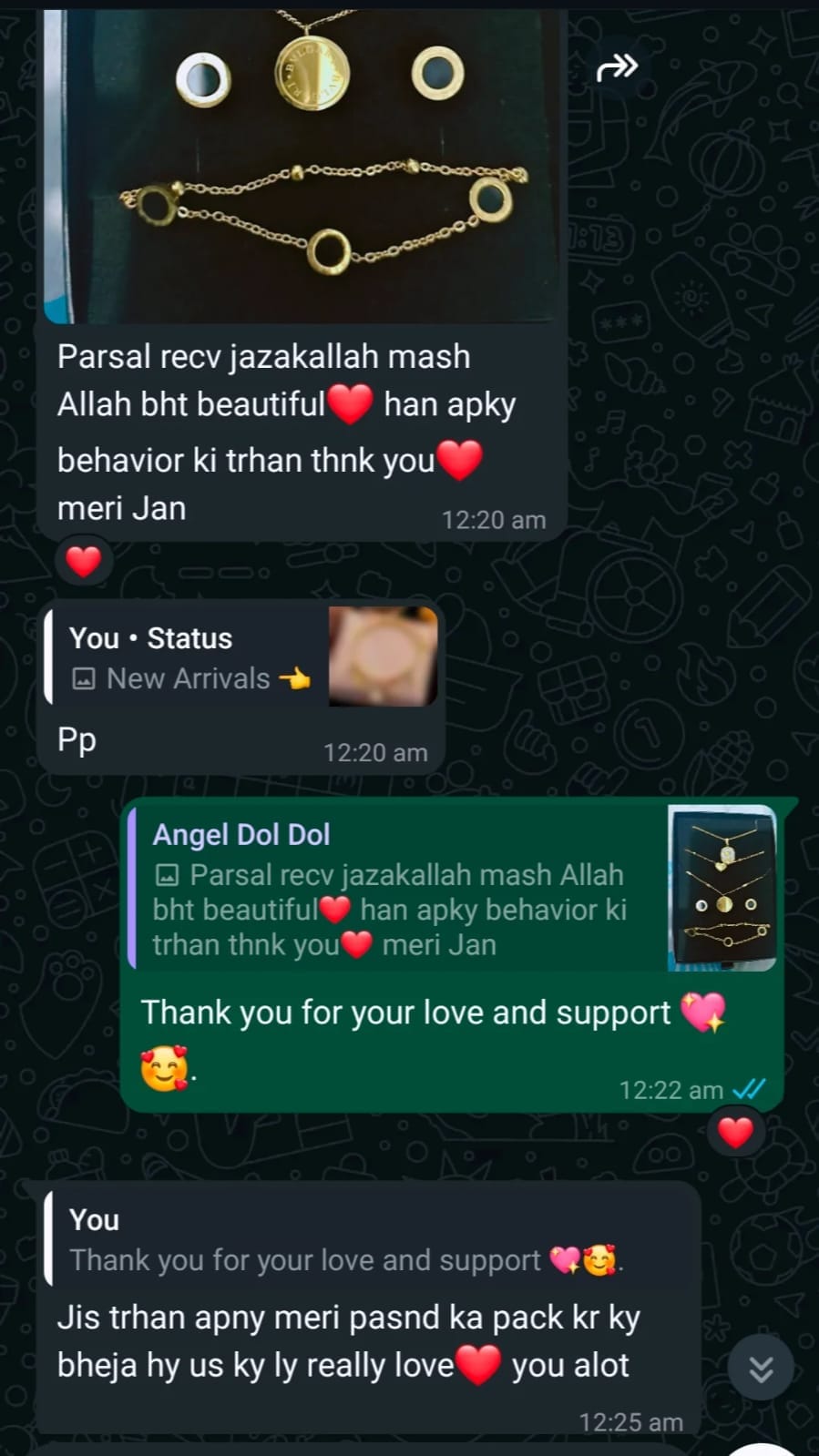Viewport: 819px width, 1456px height.
Task: Open the quoted New Arrivals status reply
Action: (242, 657)
